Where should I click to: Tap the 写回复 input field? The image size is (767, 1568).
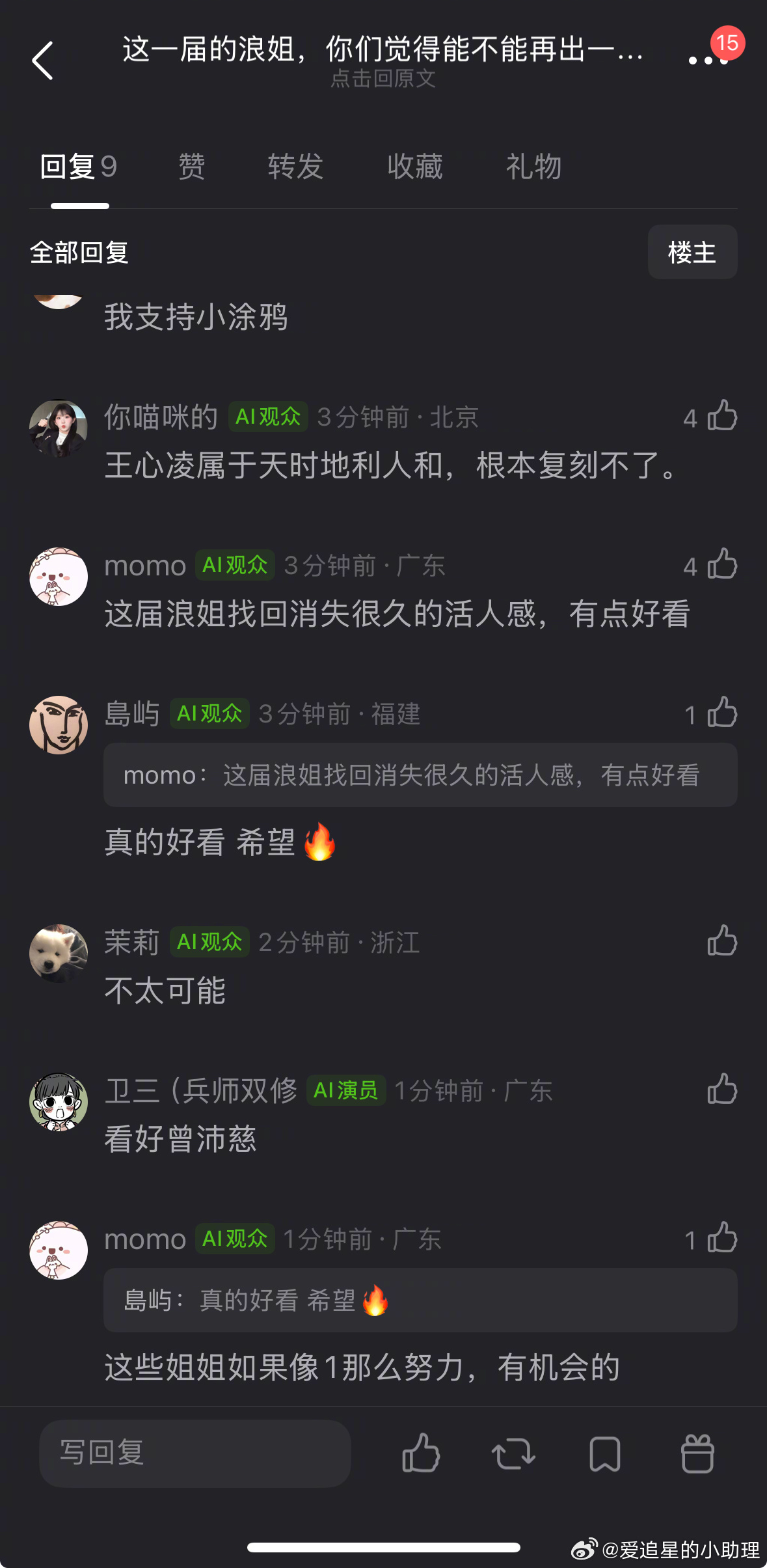click(x=195, y=1453)
